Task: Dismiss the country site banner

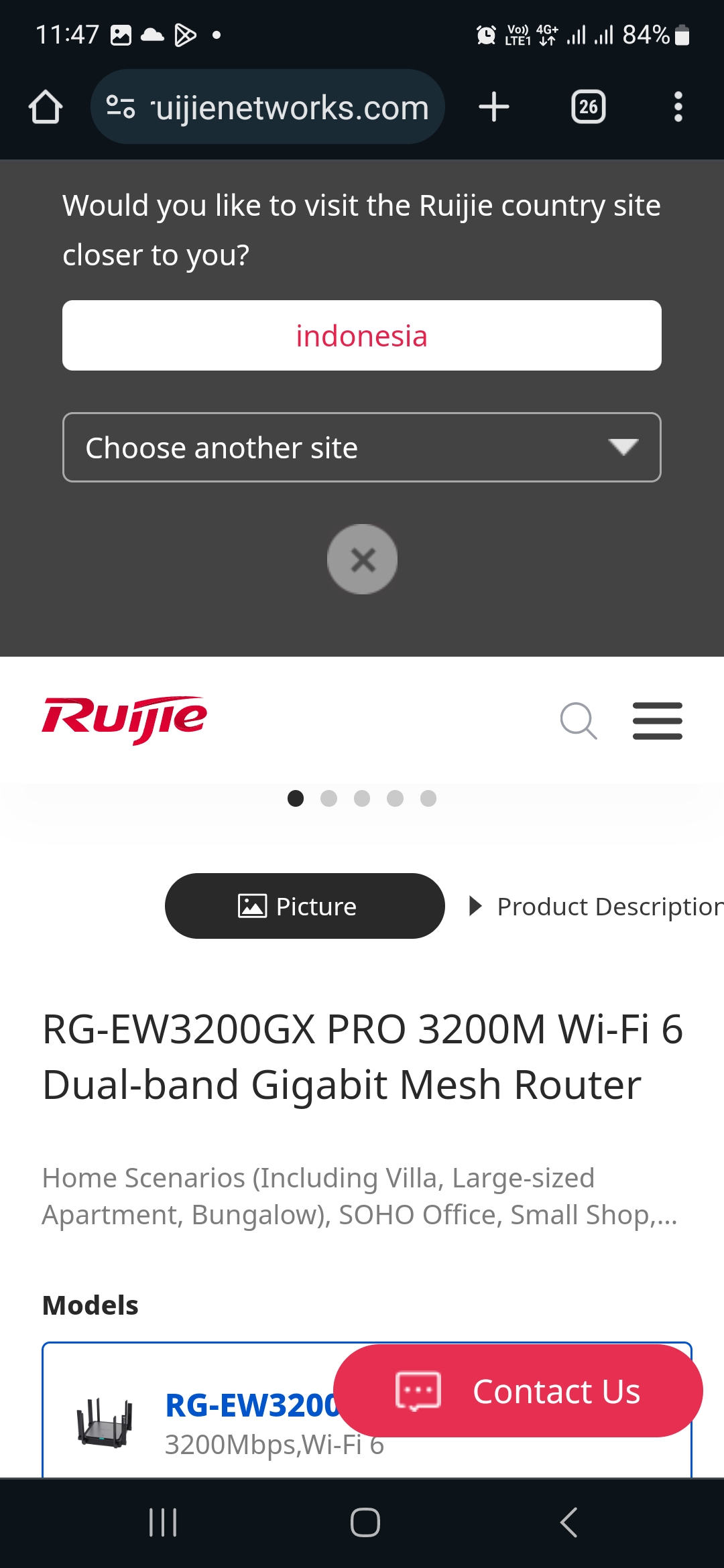Action: (362, 559)
